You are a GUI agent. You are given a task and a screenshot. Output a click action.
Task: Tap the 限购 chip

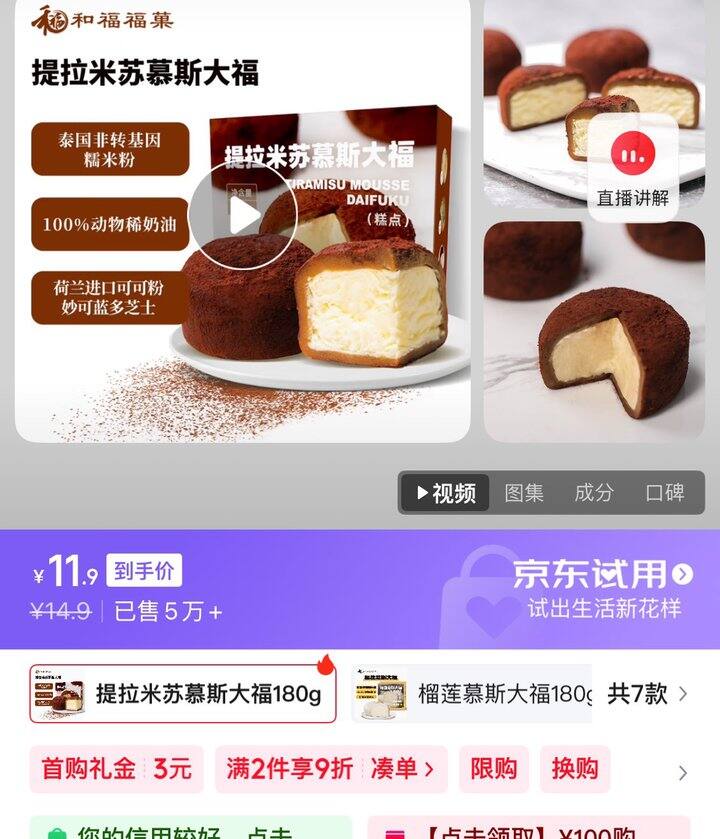tap(494, 769)
